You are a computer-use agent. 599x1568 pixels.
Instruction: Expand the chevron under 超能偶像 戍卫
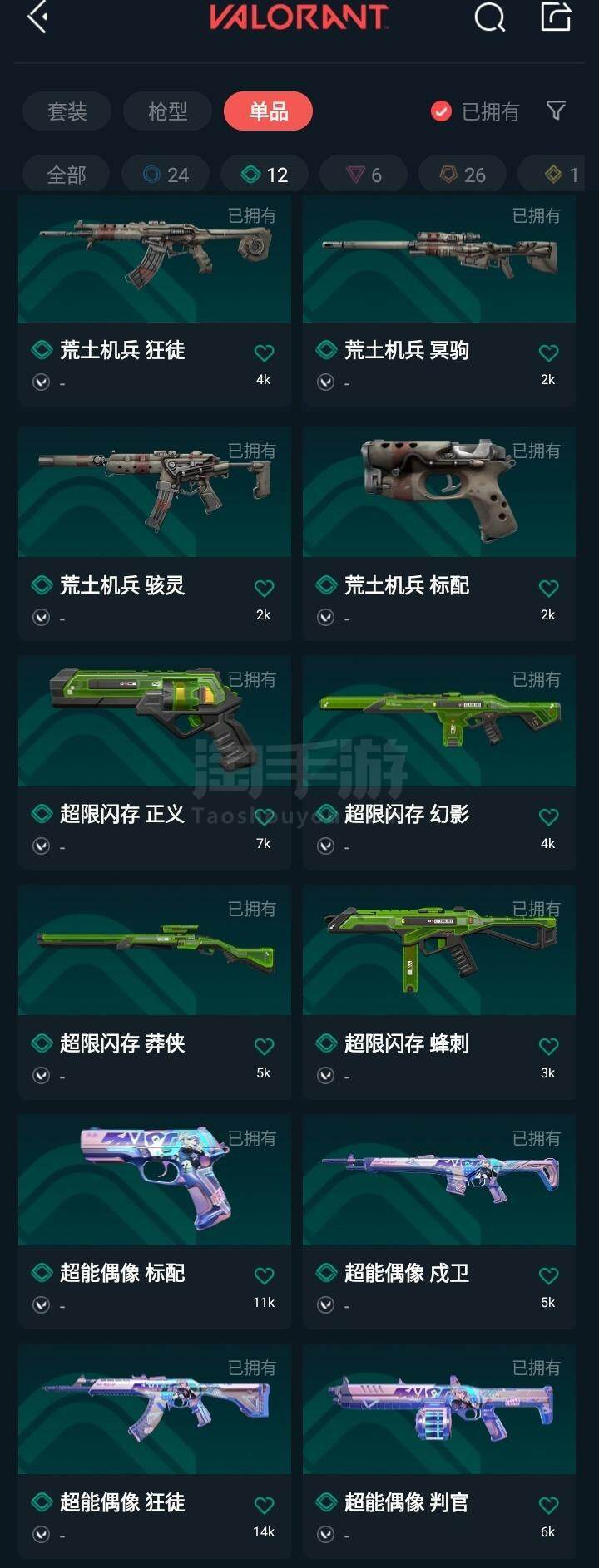pyautogui.click(x=326, y=1305)
